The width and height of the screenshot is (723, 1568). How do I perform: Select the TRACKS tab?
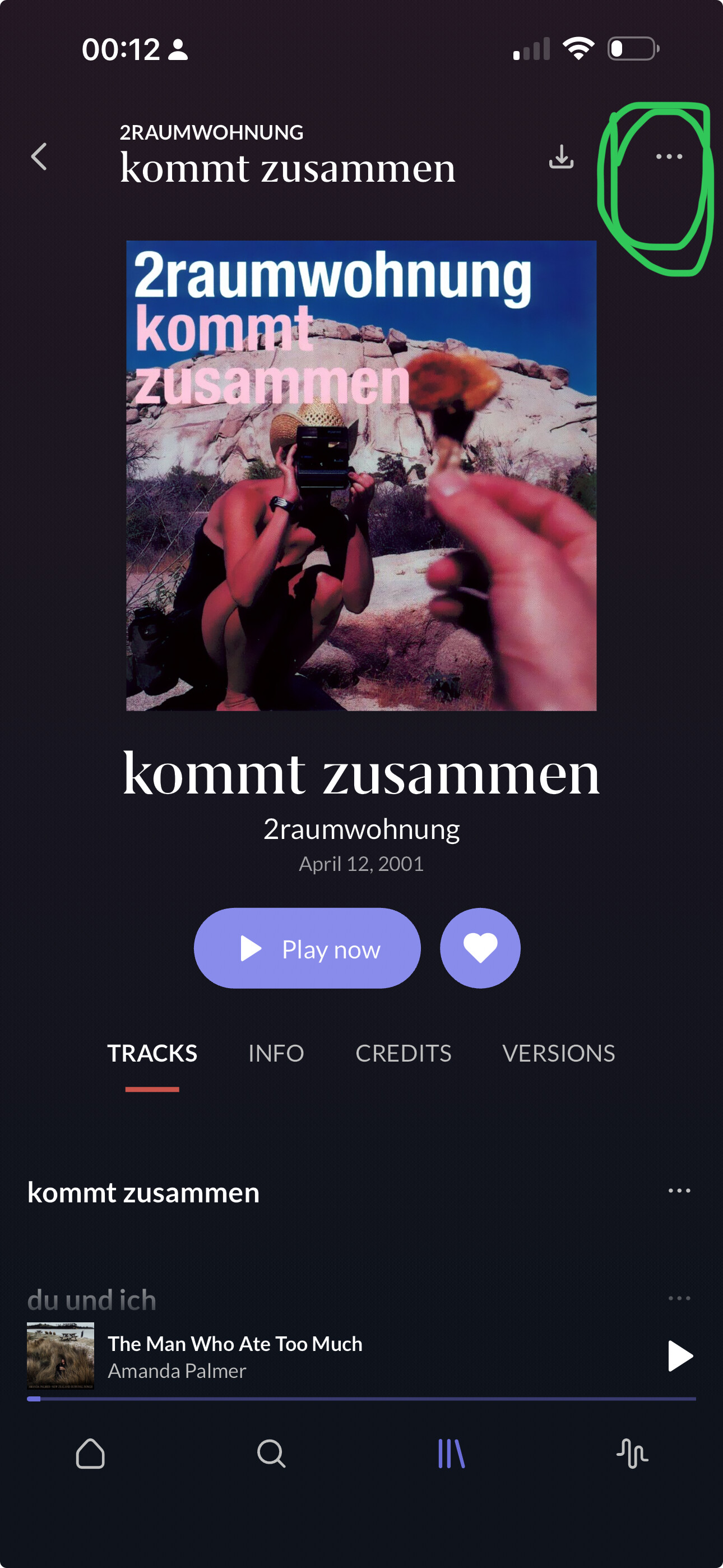coord(152,1053)
